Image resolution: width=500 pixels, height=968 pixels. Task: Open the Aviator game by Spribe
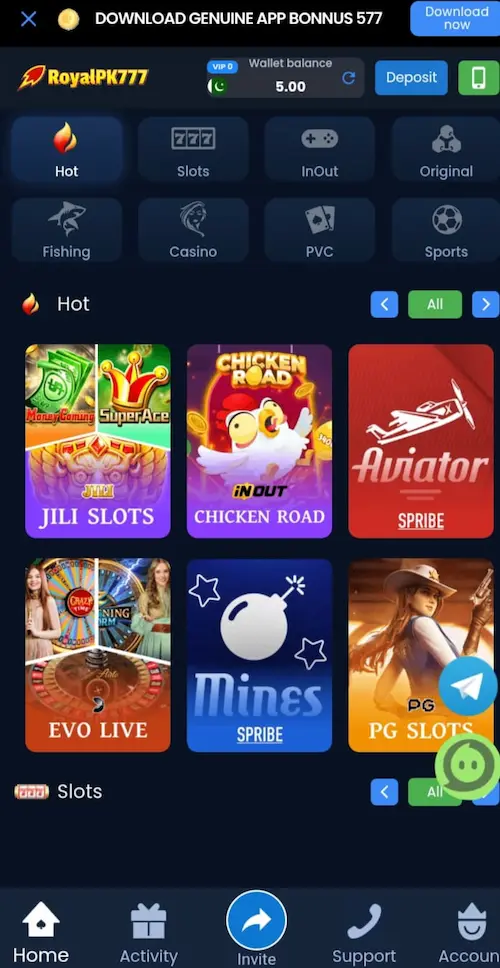pos(421,441)
